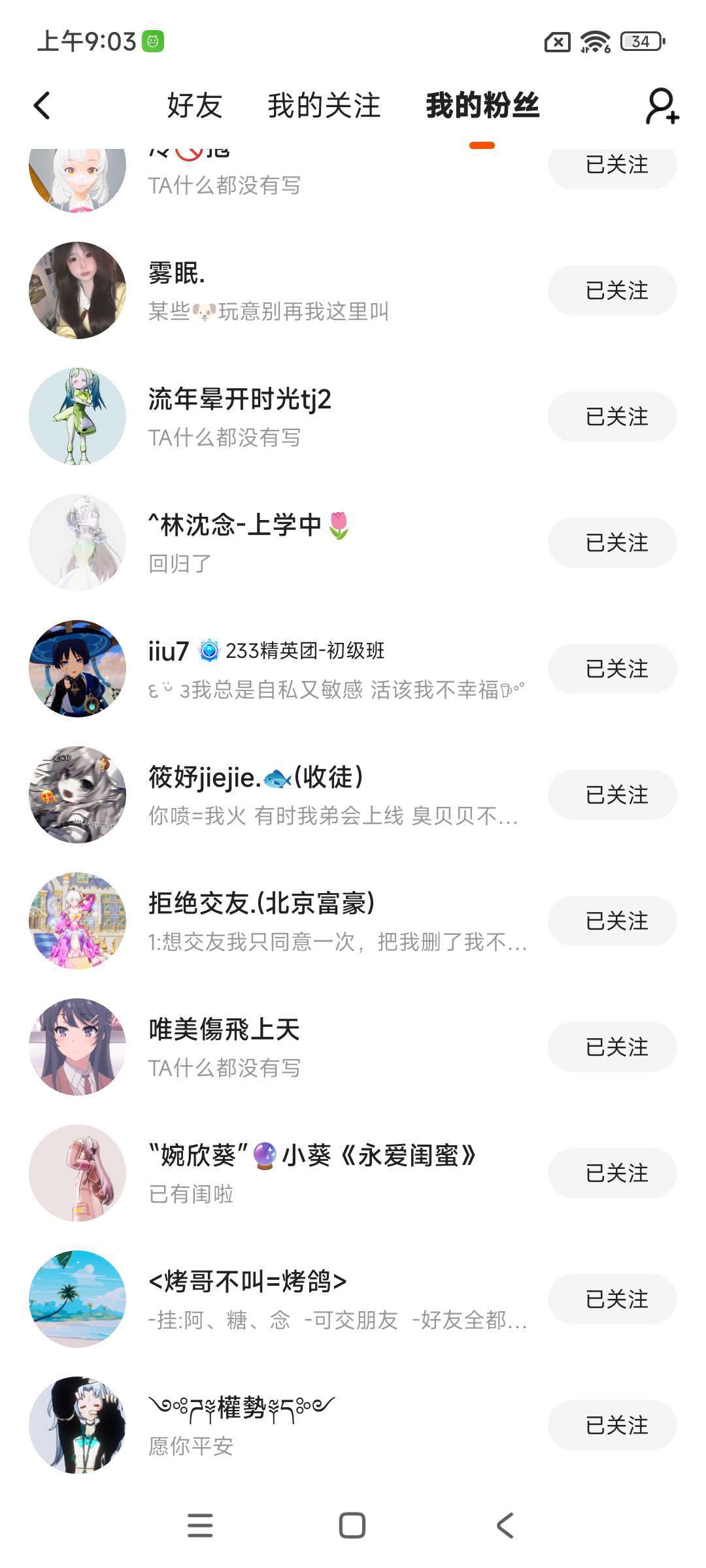Open the add friend icon
This screenshot has width=706, height=1568.
662,106
